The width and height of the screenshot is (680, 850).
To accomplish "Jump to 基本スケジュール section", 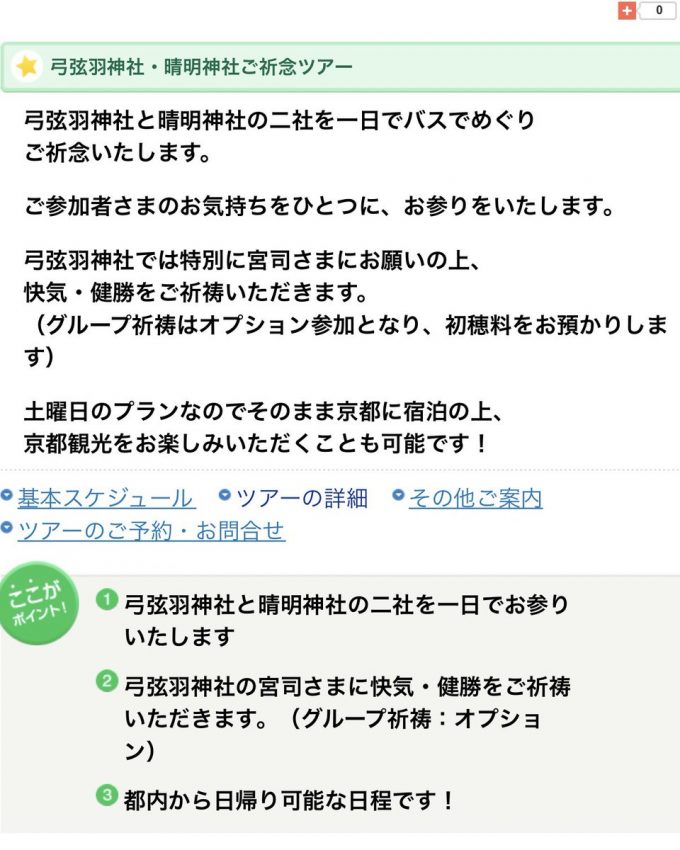I will pyautogui.click(x=105, y=498).
